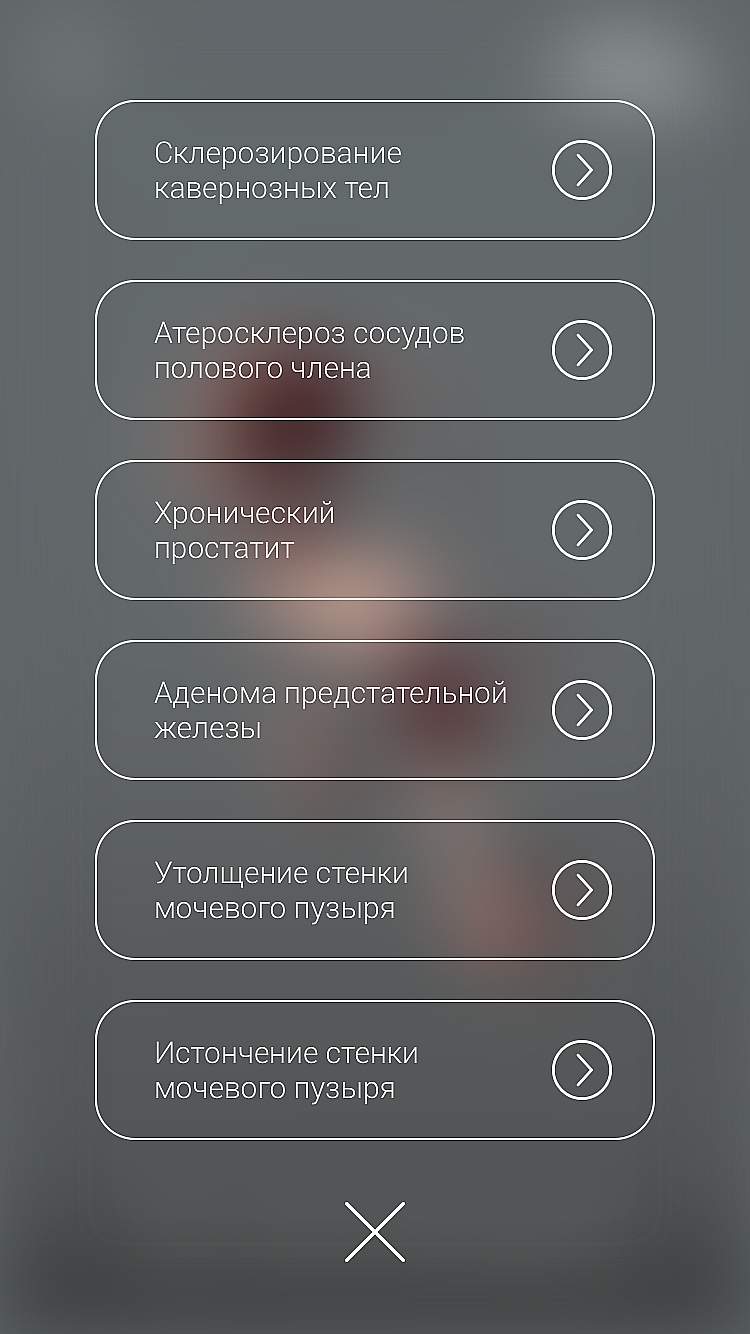The image size is (750, 1334).
Task: Open Утолщение стенки мочевого пузыря
Action: [x=374, y=890]
